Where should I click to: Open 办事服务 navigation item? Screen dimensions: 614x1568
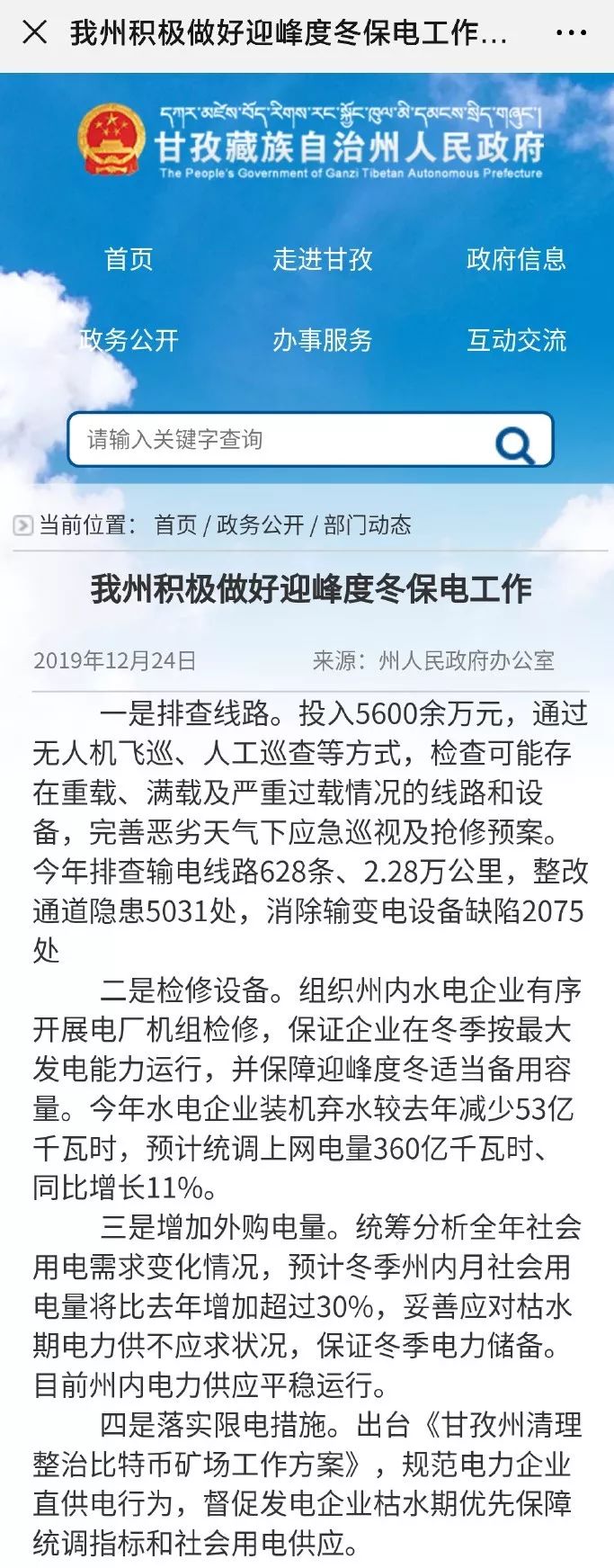(323, 340)
